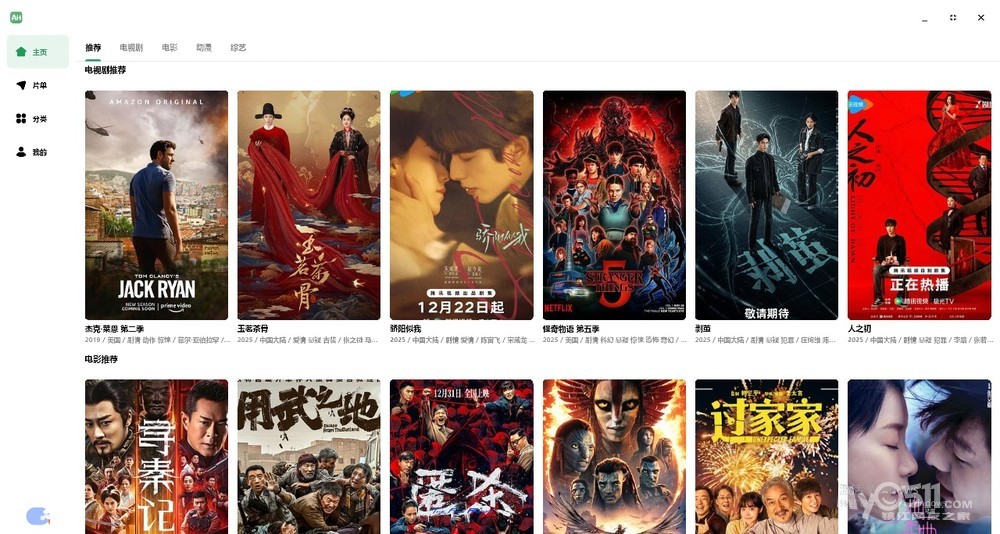Minimize the app window
Screen dimensions: 1000x534
point(925,18)
